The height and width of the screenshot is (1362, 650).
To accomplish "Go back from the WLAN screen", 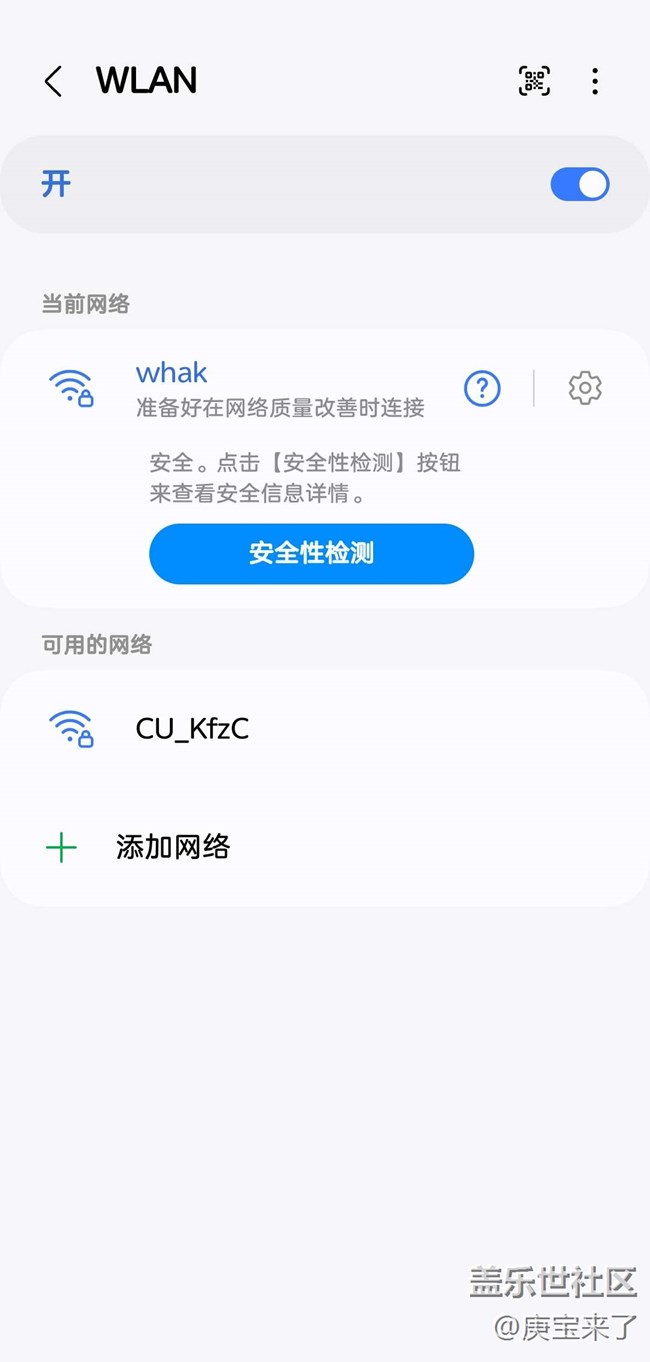I will point(54,81).
